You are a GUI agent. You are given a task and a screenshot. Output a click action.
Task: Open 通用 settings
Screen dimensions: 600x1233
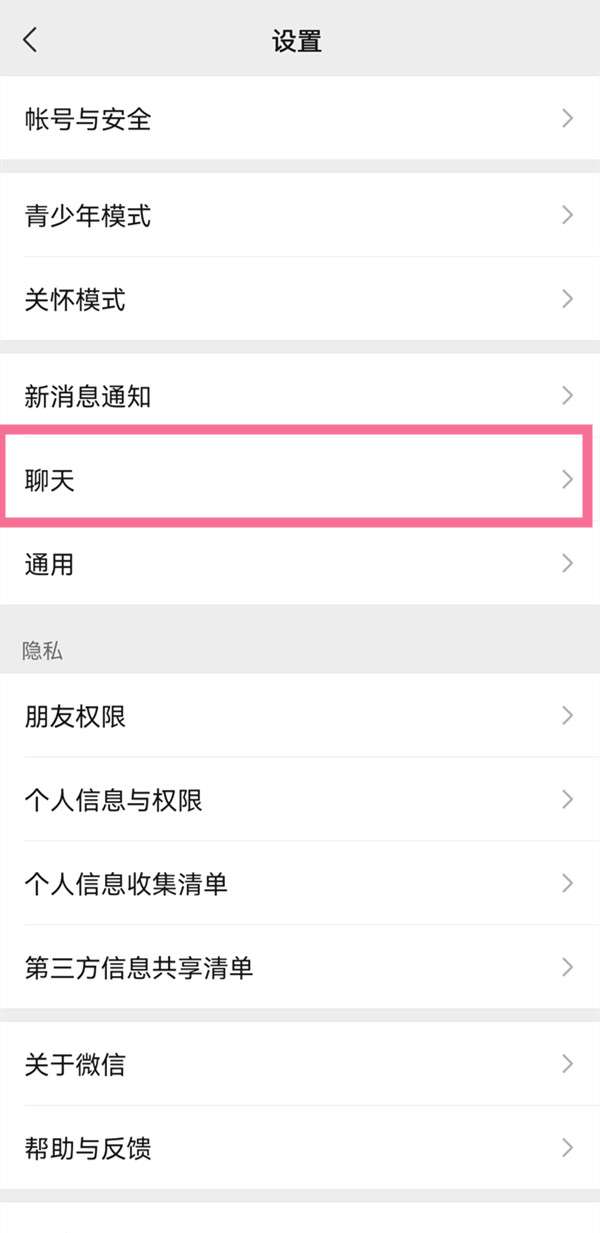click(300, 564)
